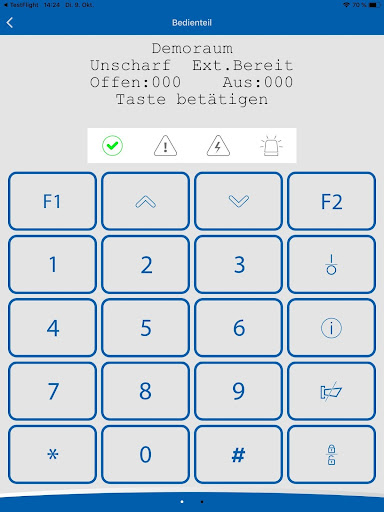Enter digit 1 on the keypad
Image resolution: width=384 pixels, height=512 pixels.
tap(52, 264)
